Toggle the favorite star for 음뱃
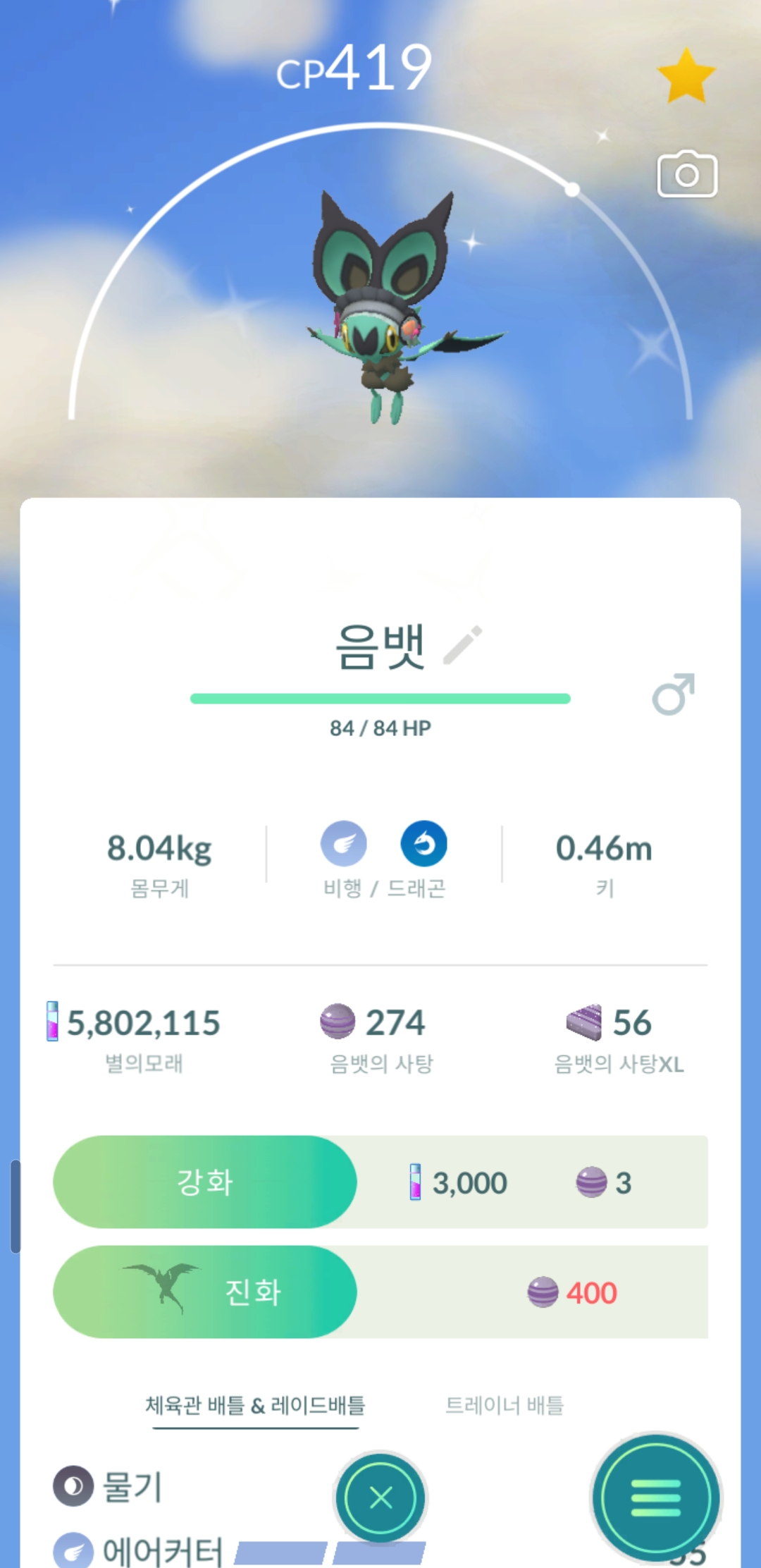 point(686,76)
